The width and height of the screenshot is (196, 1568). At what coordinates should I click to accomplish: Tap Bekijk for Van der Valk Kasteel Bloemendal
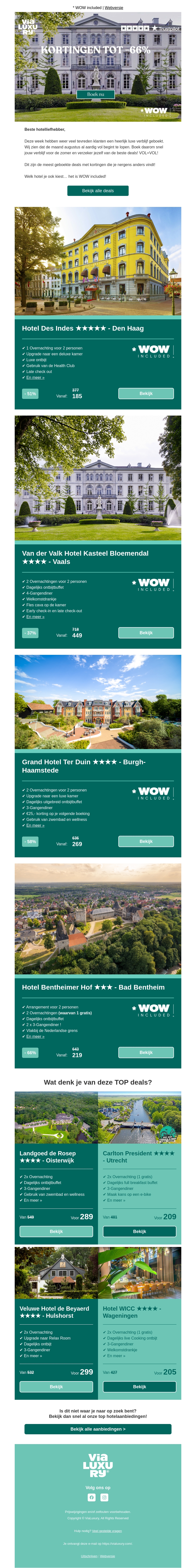pyautogui.click(x=146, y=633)
